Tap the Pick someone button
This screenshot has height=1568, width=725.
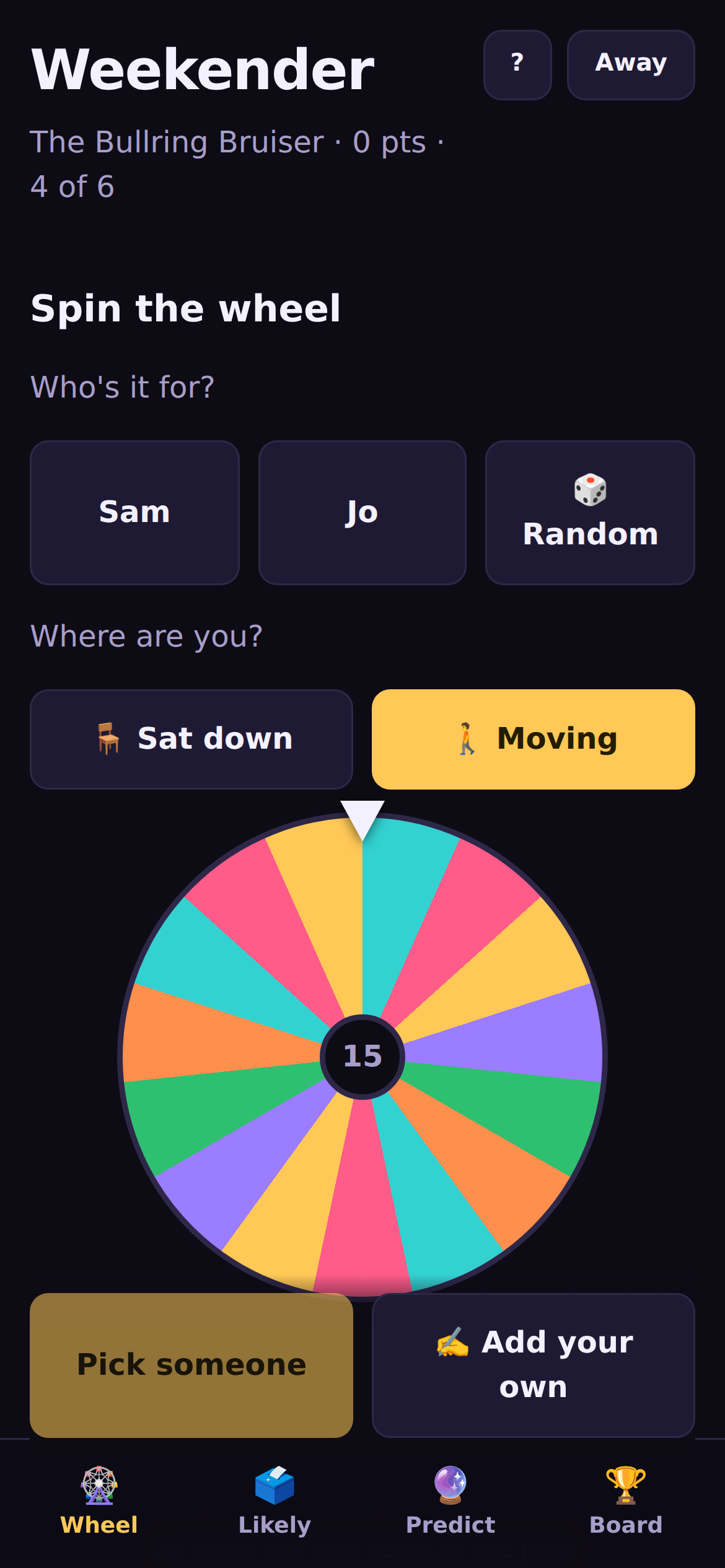(x=191, y=1365)
